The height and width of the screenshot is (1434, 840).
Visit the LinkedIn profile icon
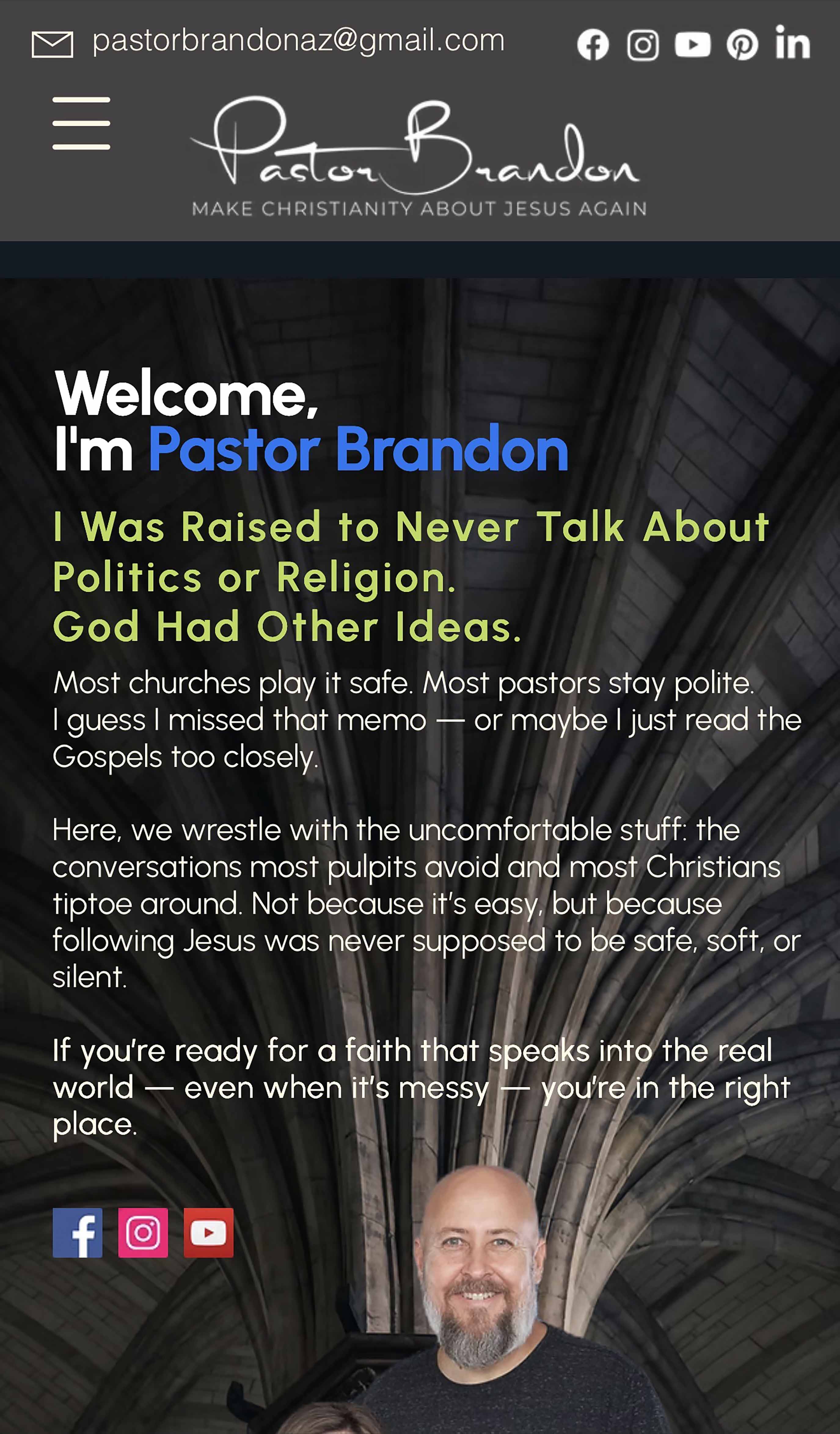pos(792,43)
